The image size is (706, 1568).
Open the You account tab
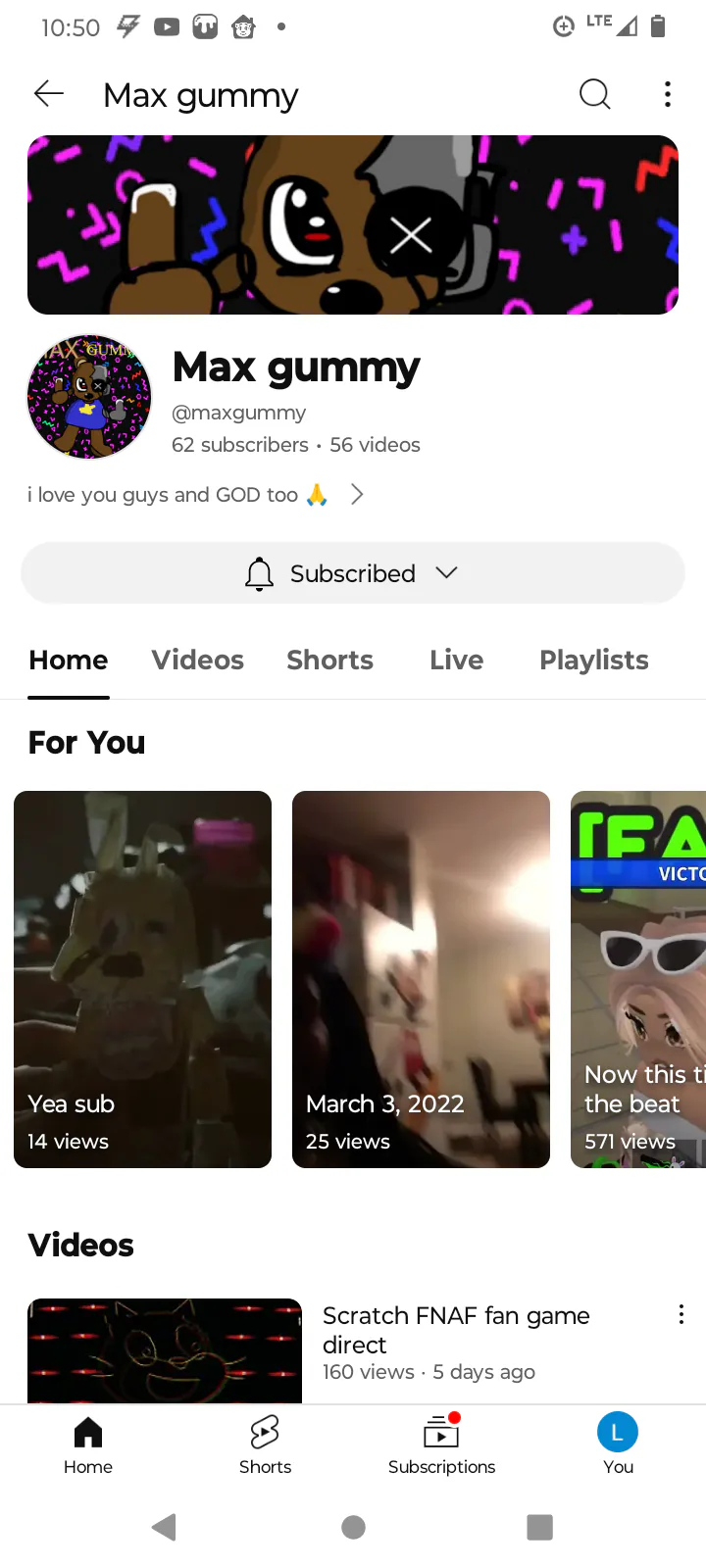[618, 1445]
